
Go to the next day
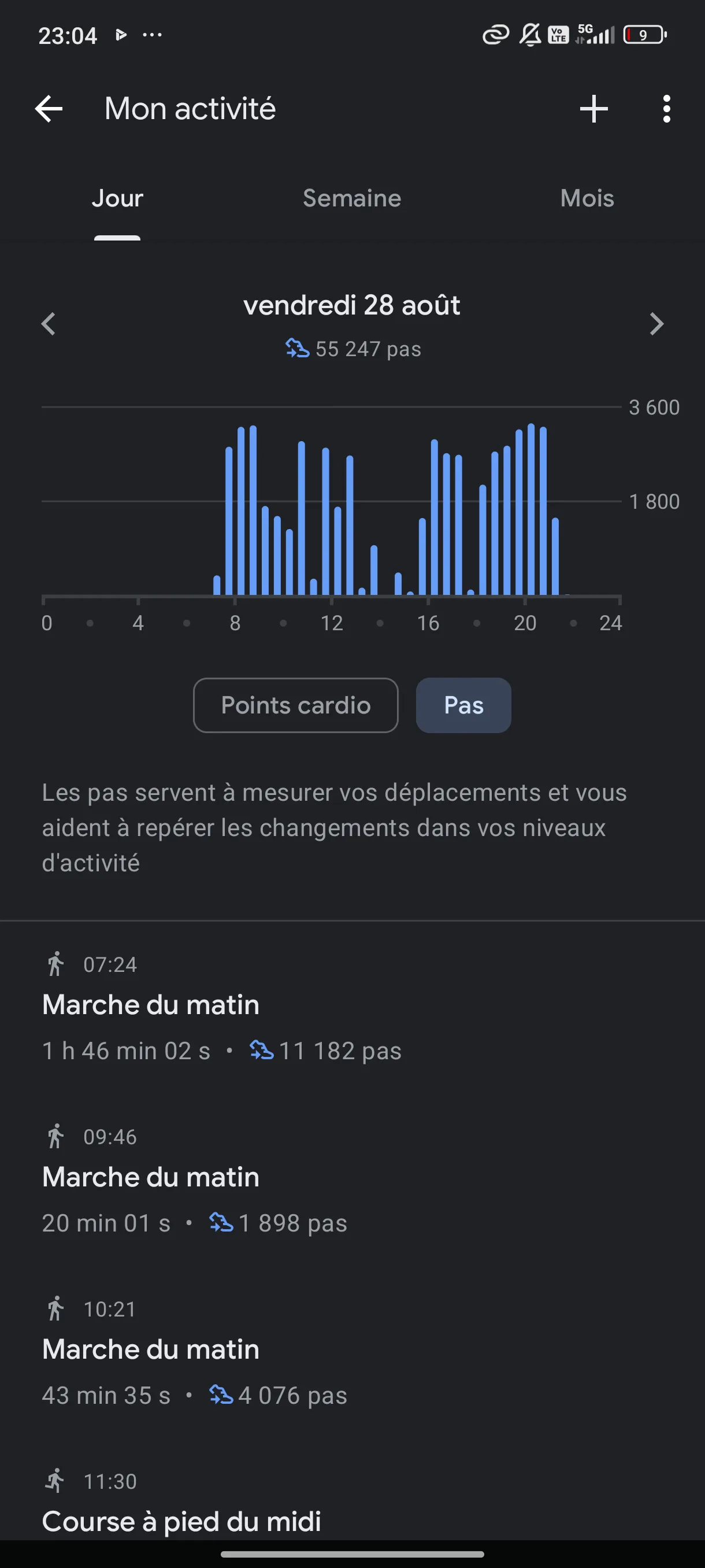(x=656, y=324)
